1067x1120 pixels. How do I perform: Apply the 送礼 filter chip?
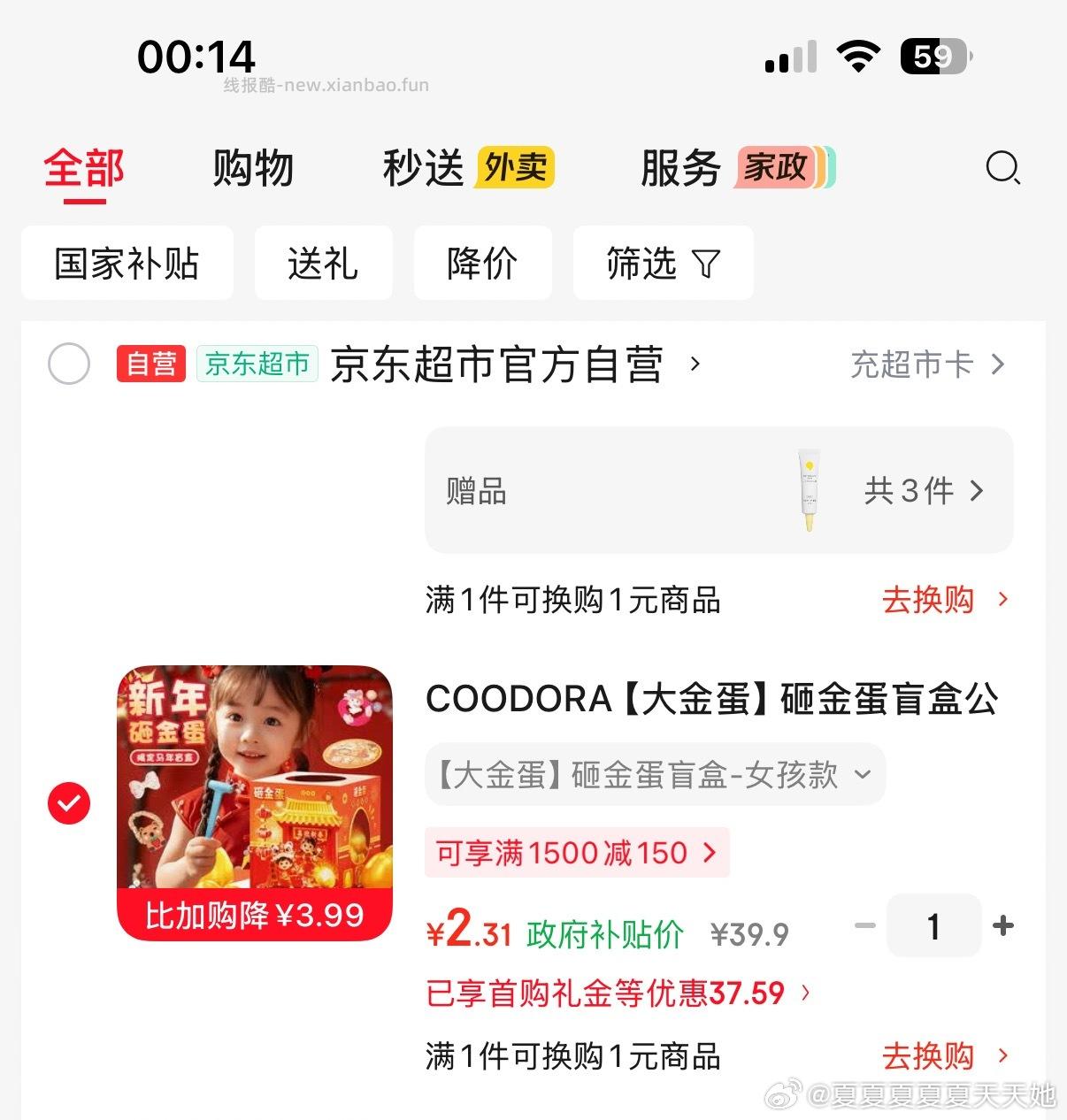(x=323, y=264)
